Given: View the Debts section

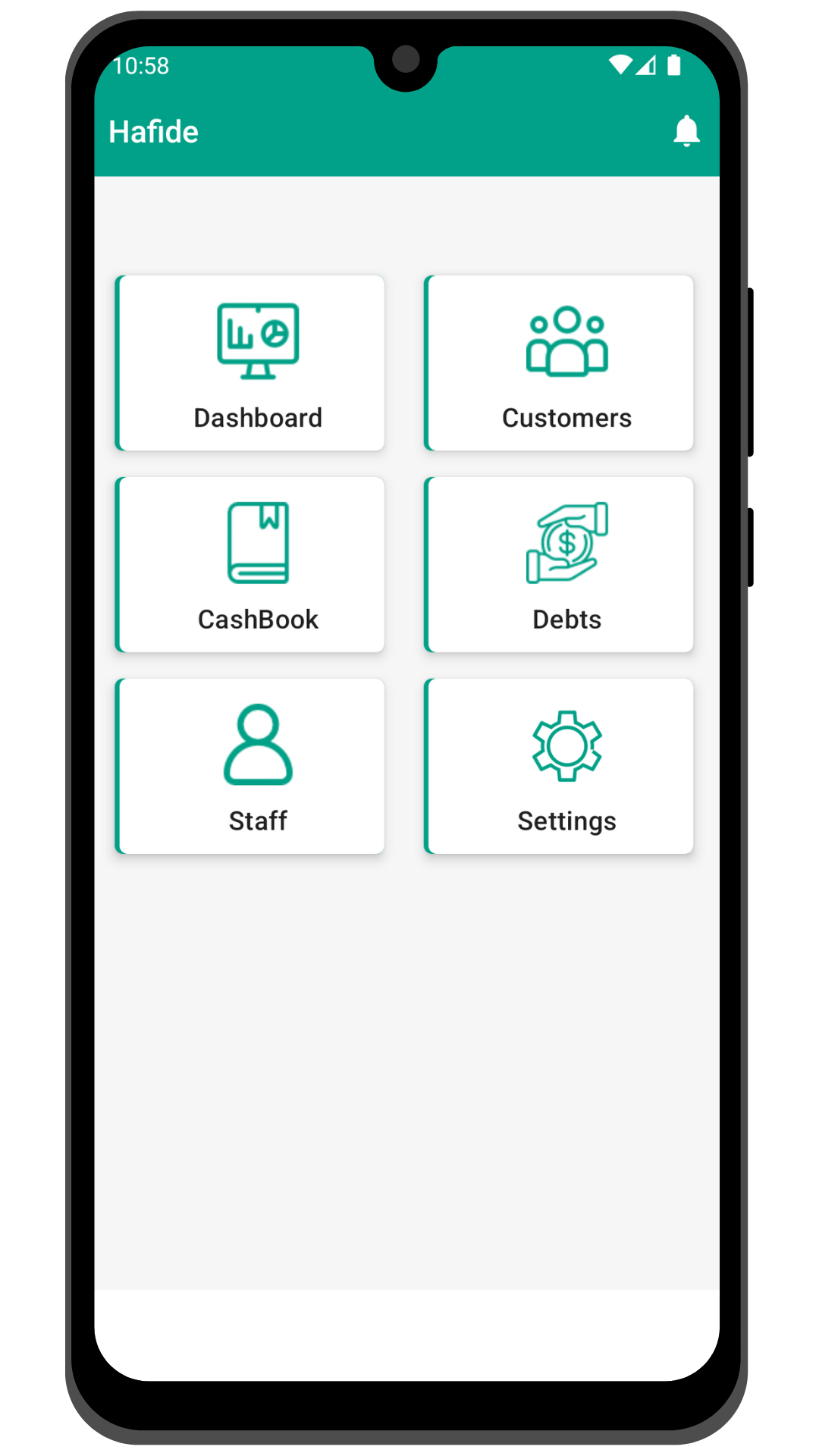Looking at the screenshot, I should 560,565.
